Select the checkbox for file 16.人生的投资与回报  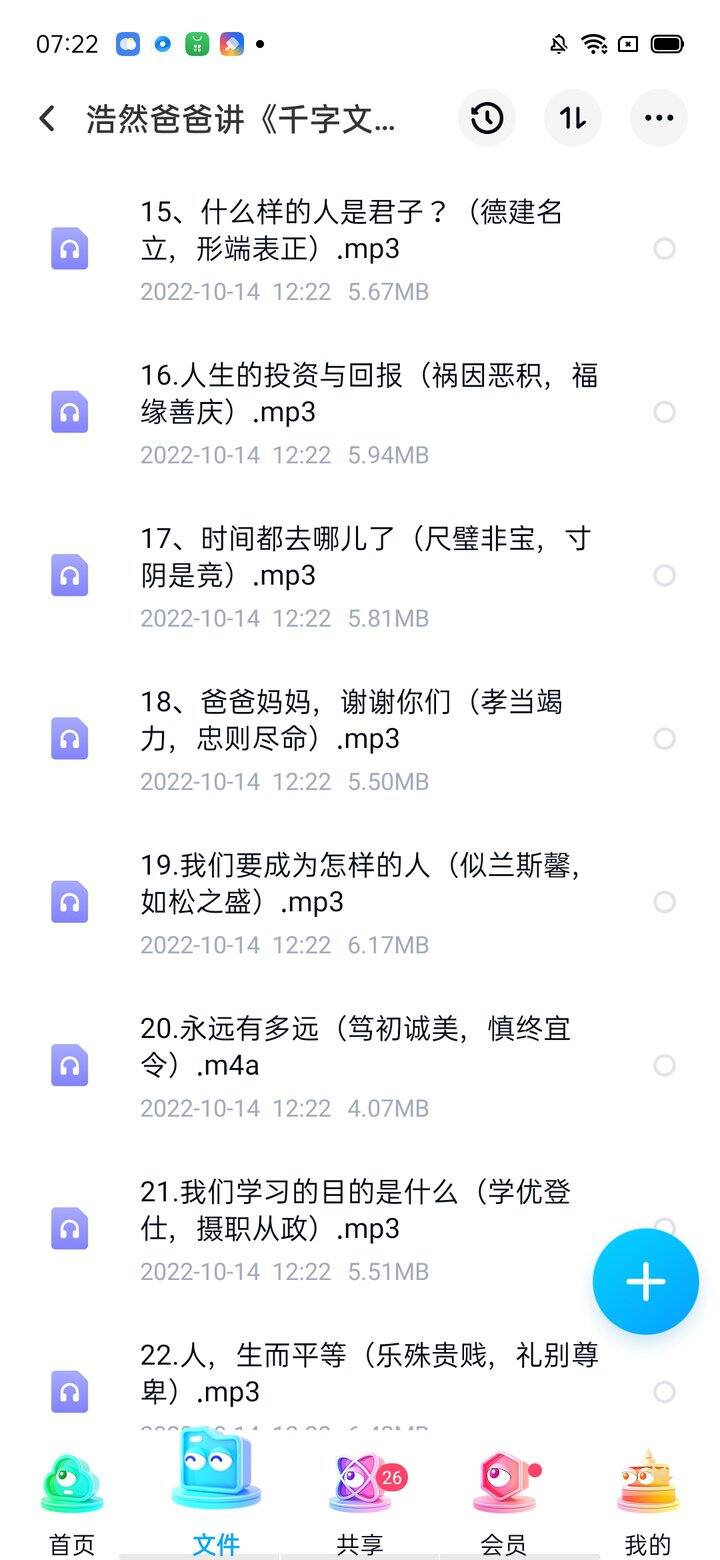[x=664, y=412]
